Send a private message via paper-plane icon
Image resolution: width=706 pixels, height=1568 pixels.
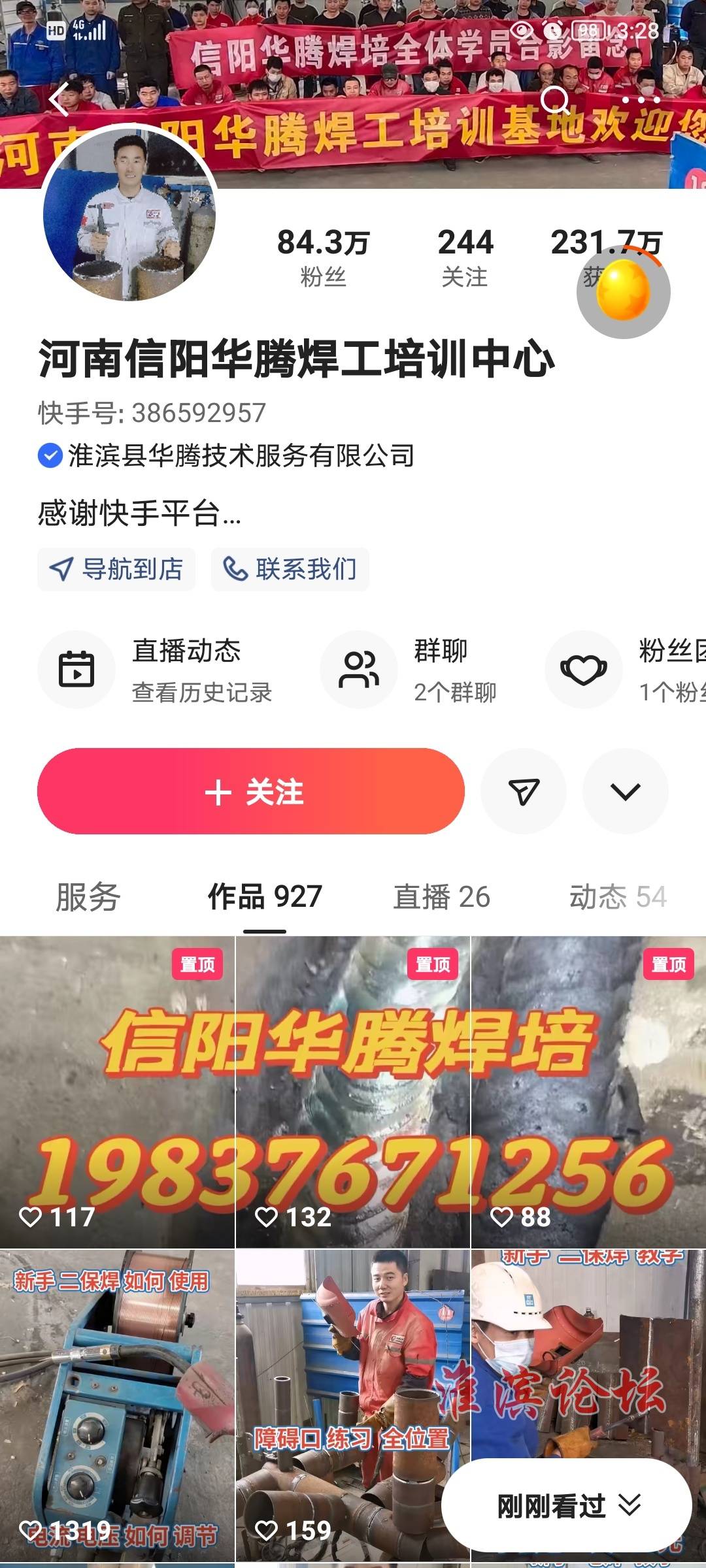[x=524, y=791]
